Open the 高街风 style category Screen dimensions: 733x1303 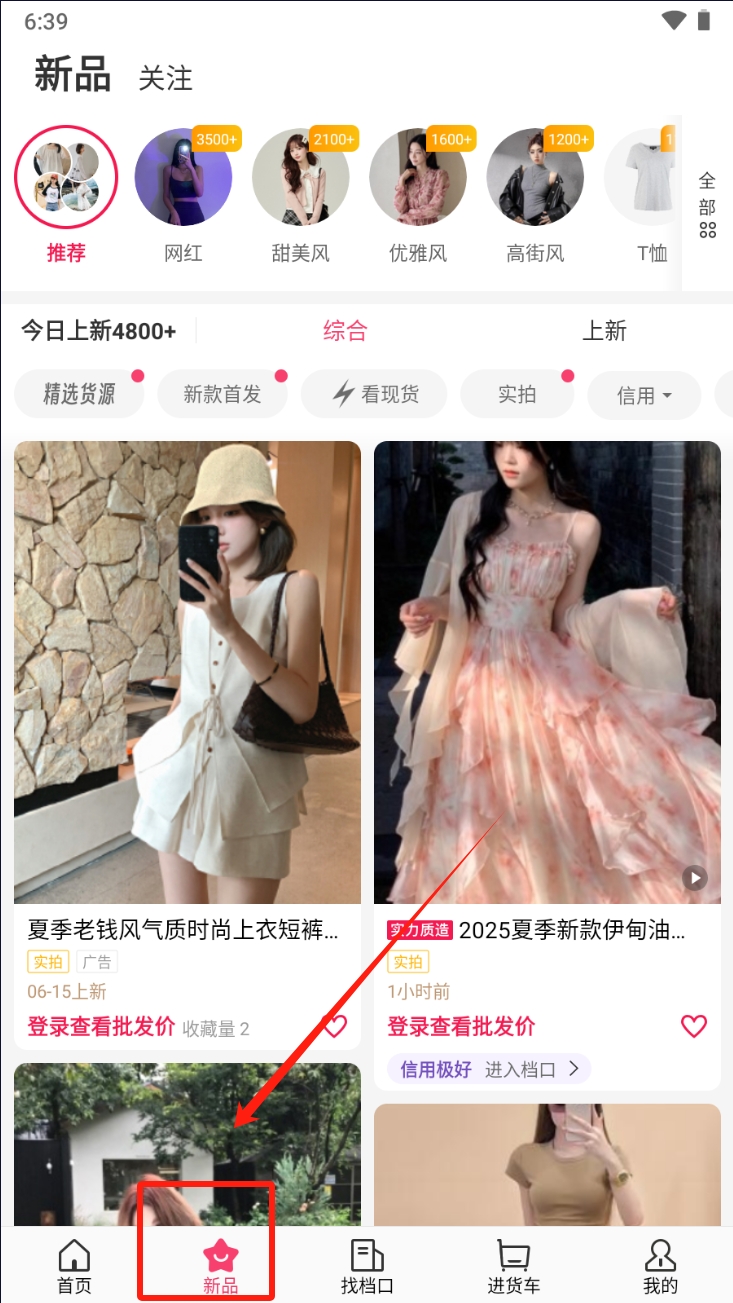pos(535,196)
